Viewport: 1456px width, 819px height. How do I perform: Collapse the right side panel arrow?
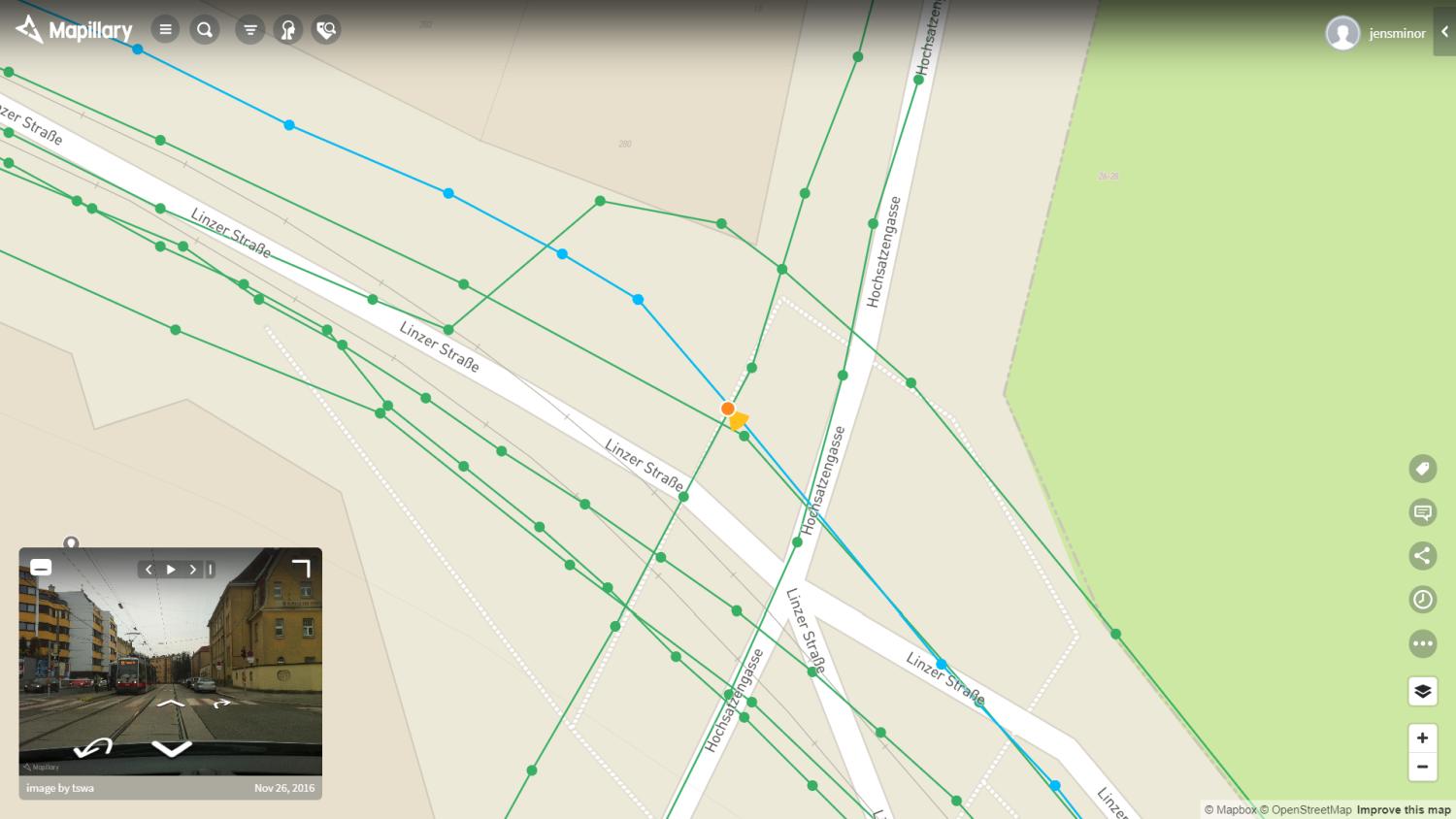[1444, 32]
